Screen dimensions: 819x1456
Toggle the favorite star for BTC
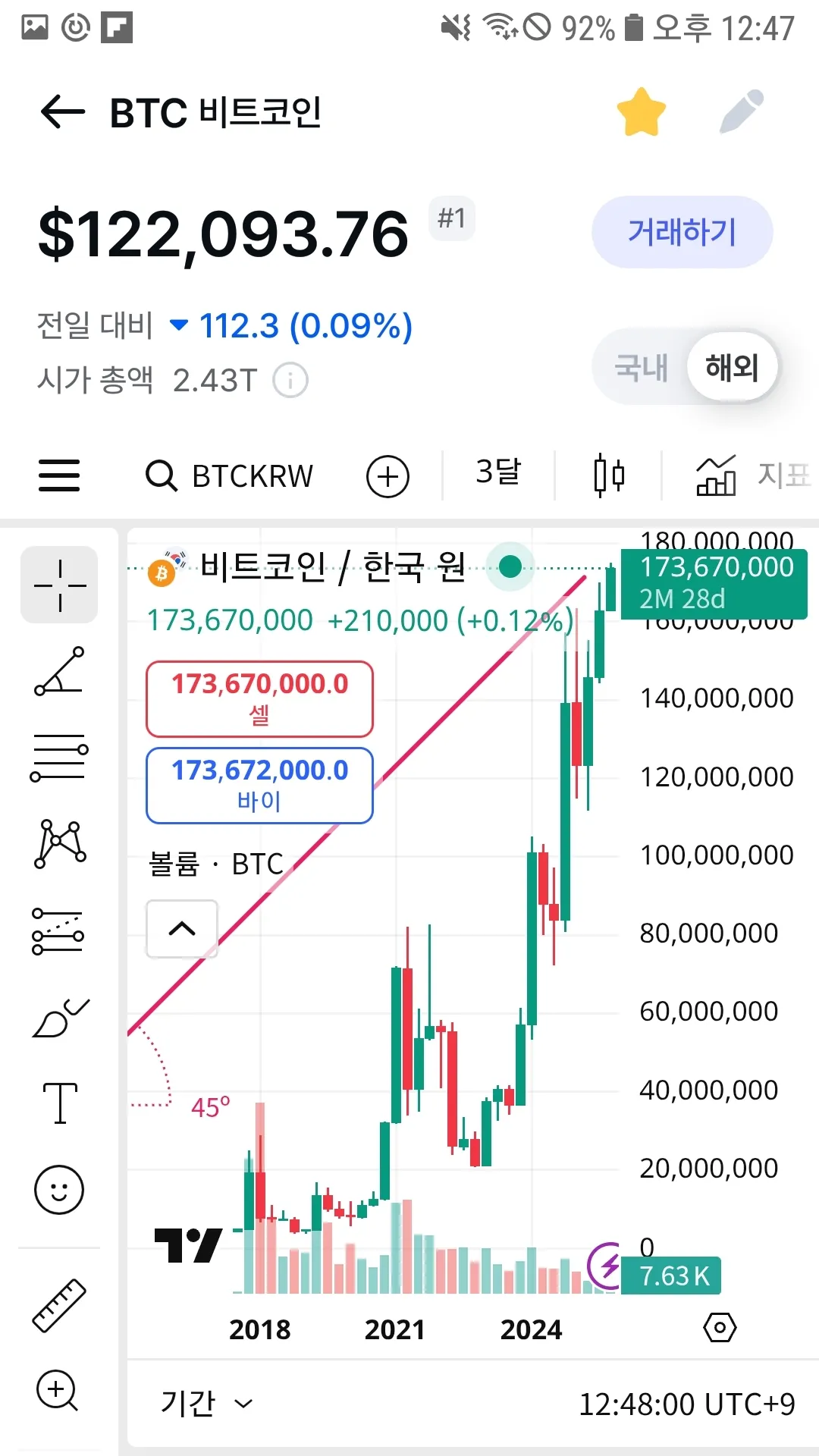(641, 112)
